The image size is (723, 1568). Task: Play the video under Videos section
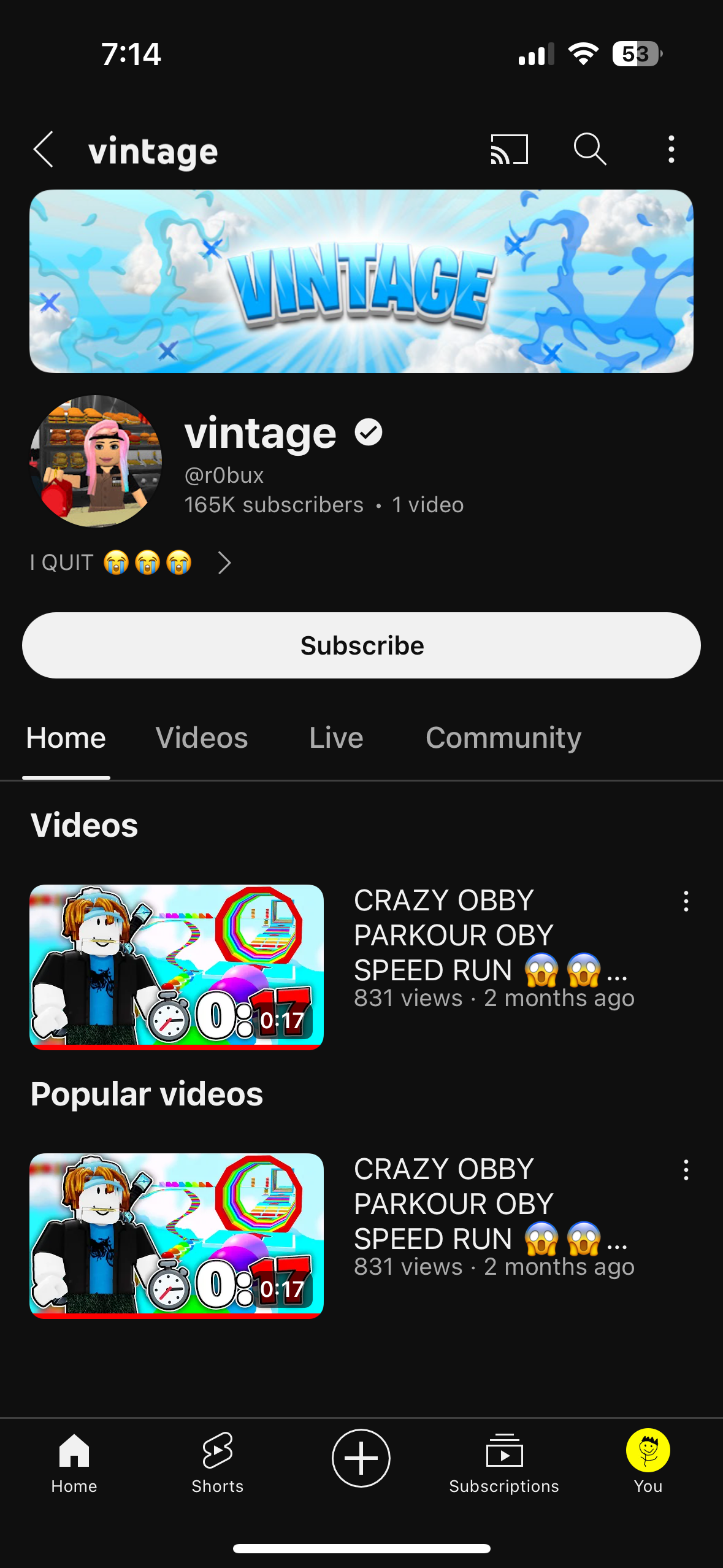[177, 966]
